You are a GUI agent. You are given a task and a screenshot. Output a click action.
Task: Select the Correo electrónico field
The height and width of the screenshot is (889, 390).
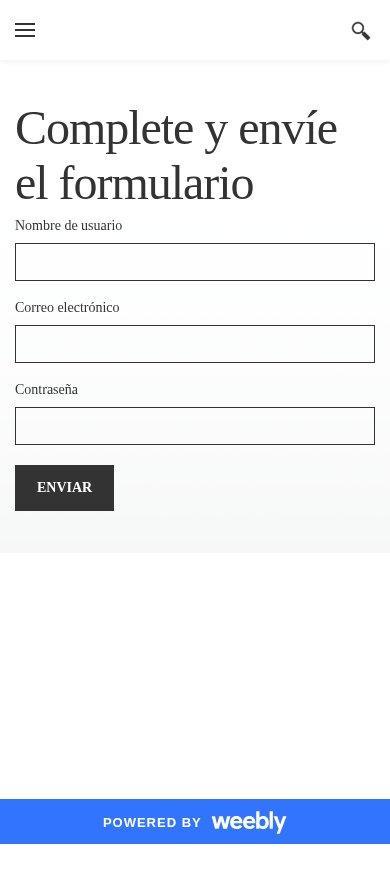pos(195,344)
